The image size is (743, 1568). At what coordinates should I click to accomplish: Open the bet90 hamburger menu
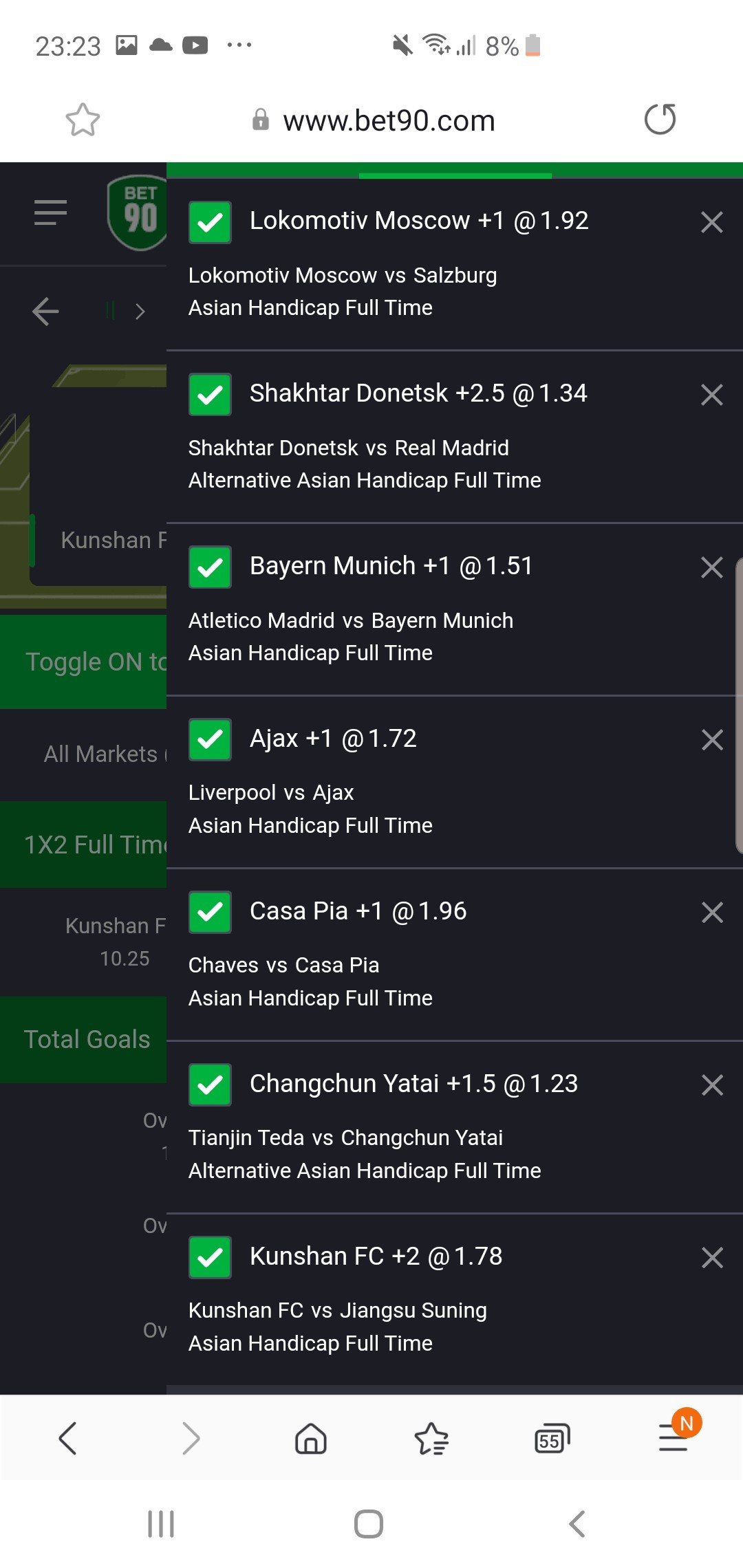click(50, 213)
